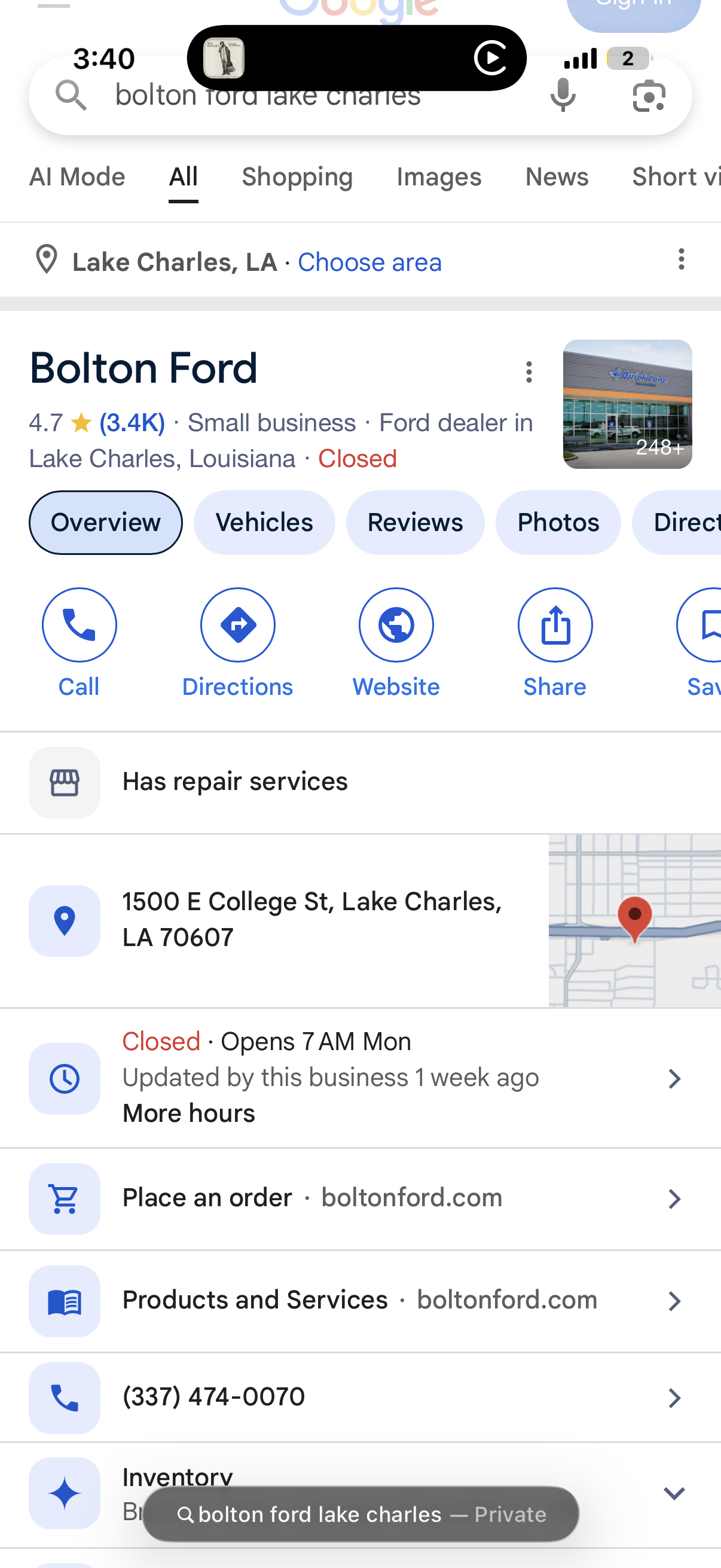Select the Vehicles chip

(x=264, y=523)
